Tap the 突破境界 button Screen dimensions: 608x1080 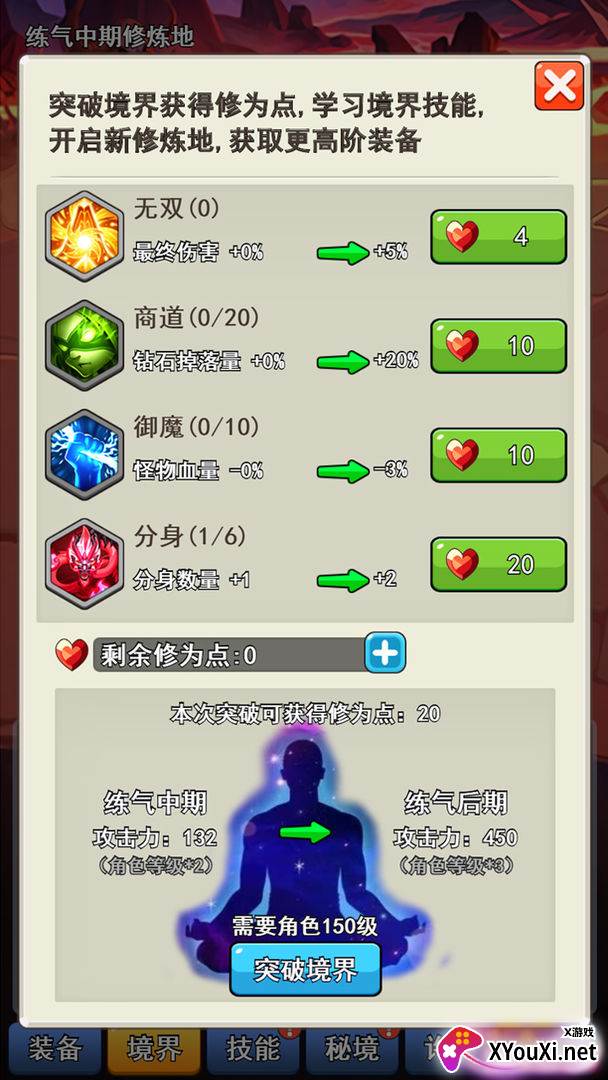click(305, 968)
